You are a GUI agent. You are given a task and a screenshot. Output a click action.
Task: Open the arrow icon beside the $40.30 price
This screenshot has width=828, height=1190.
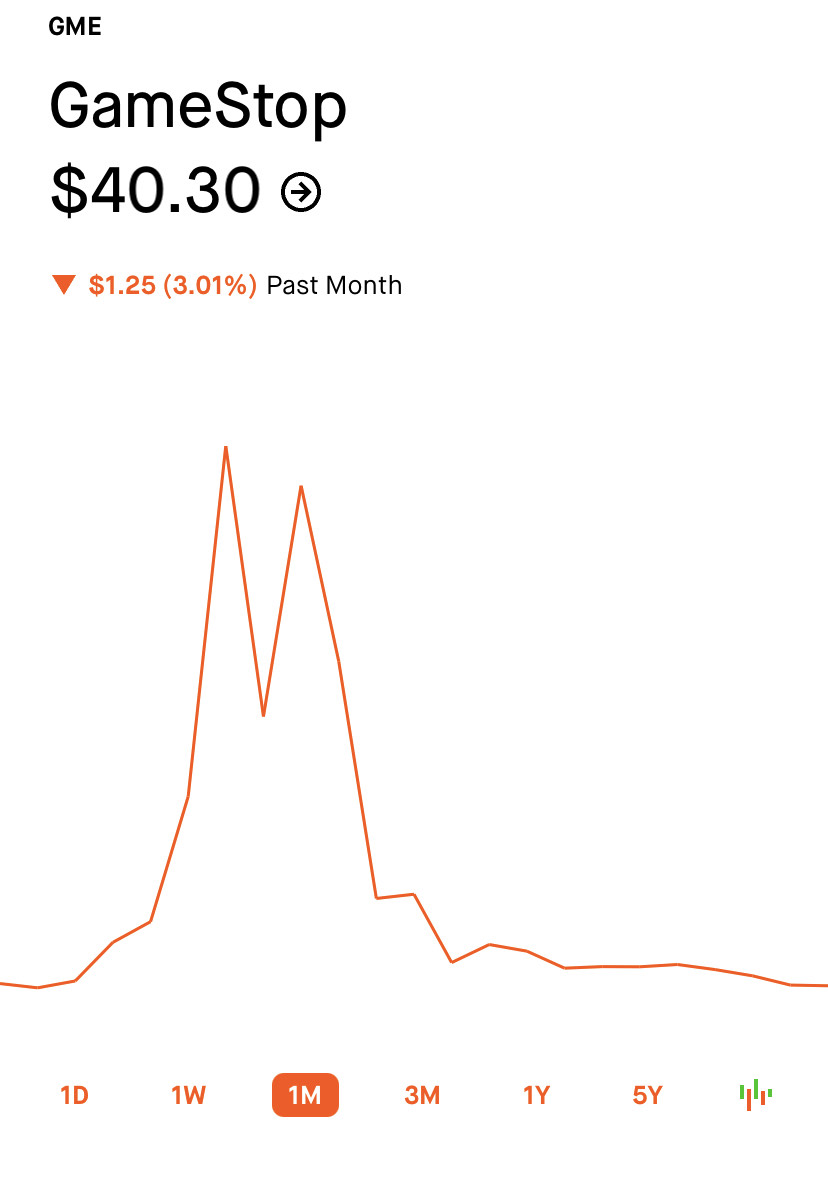tap(301, 192)
